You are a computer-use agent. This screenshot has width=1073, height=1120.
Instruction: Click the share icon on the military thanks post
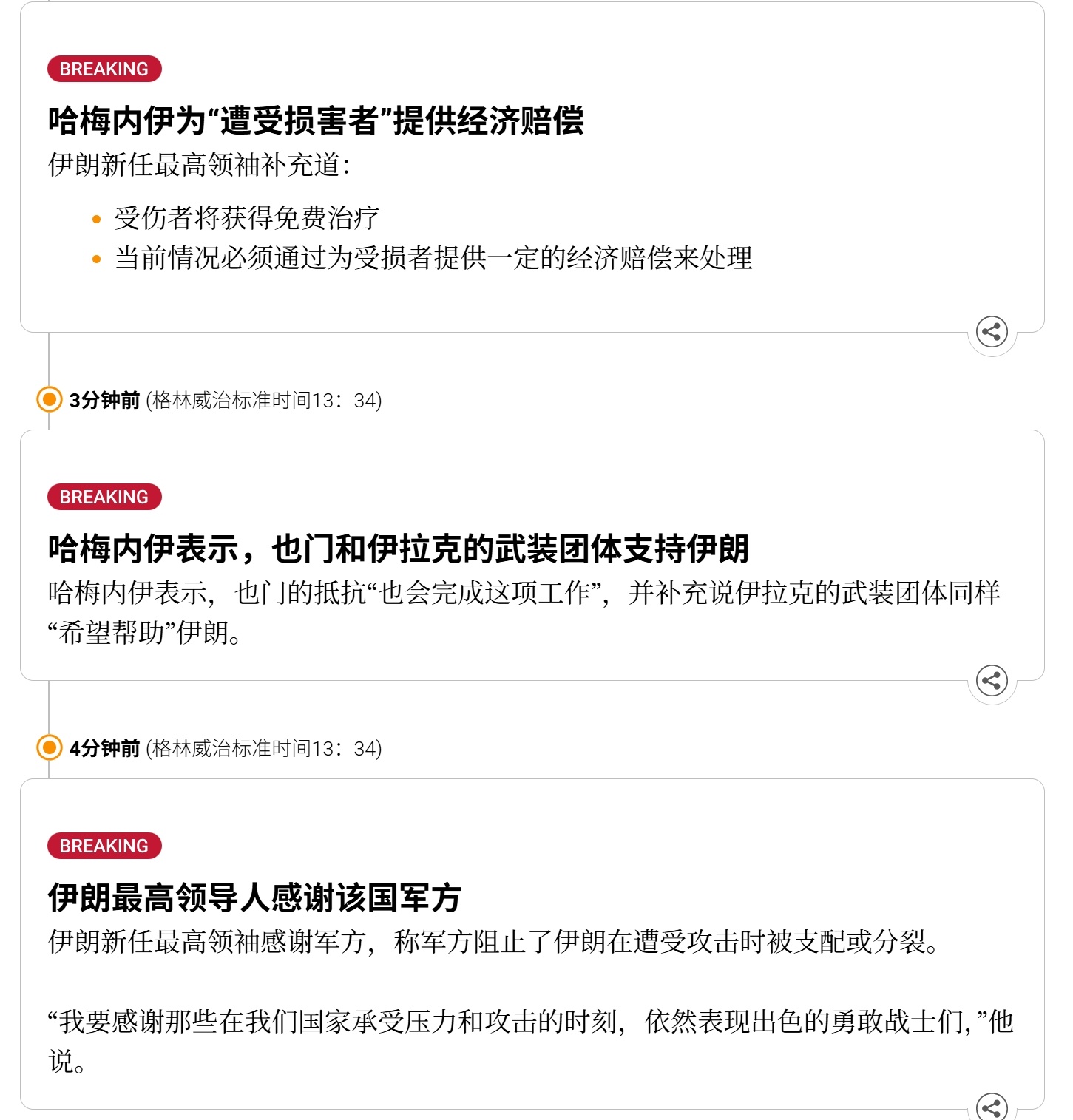pyautogui.click(x=992, y=1108)
